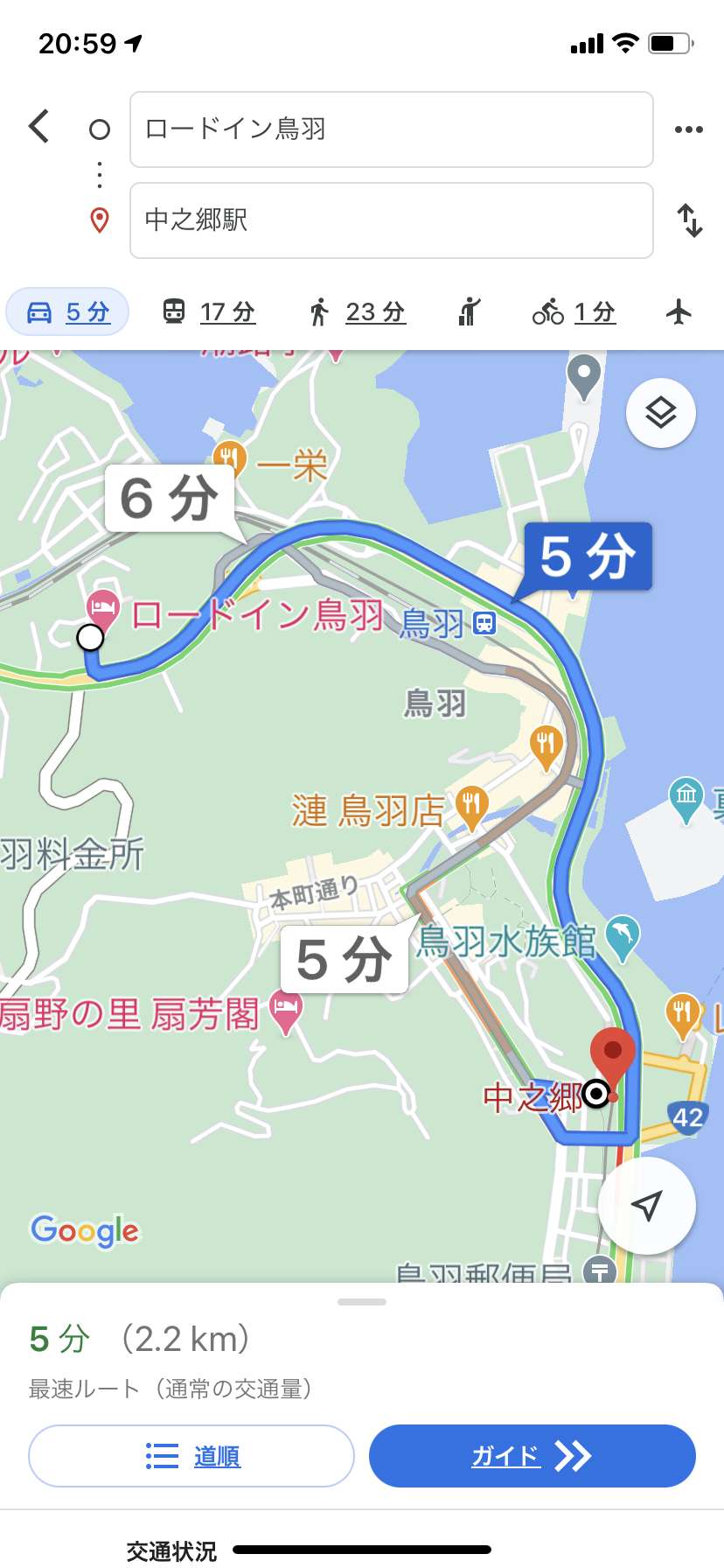Select the white 5 分 alternate route
Image resolution: width=724 pixels, height=1568 pixels.
(345, 960)
